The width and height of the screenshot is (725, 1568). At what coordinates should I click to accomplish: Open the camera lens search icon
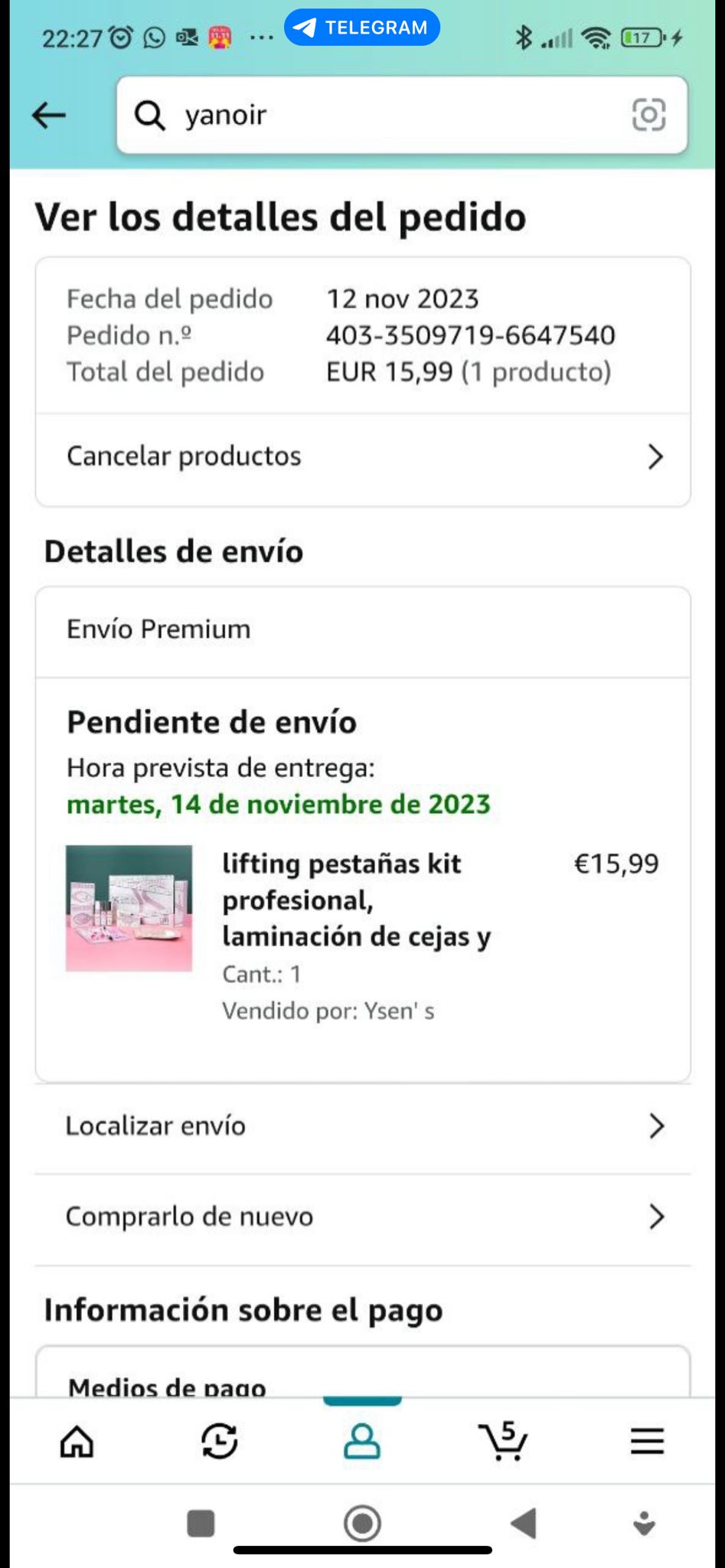point(648,115)
